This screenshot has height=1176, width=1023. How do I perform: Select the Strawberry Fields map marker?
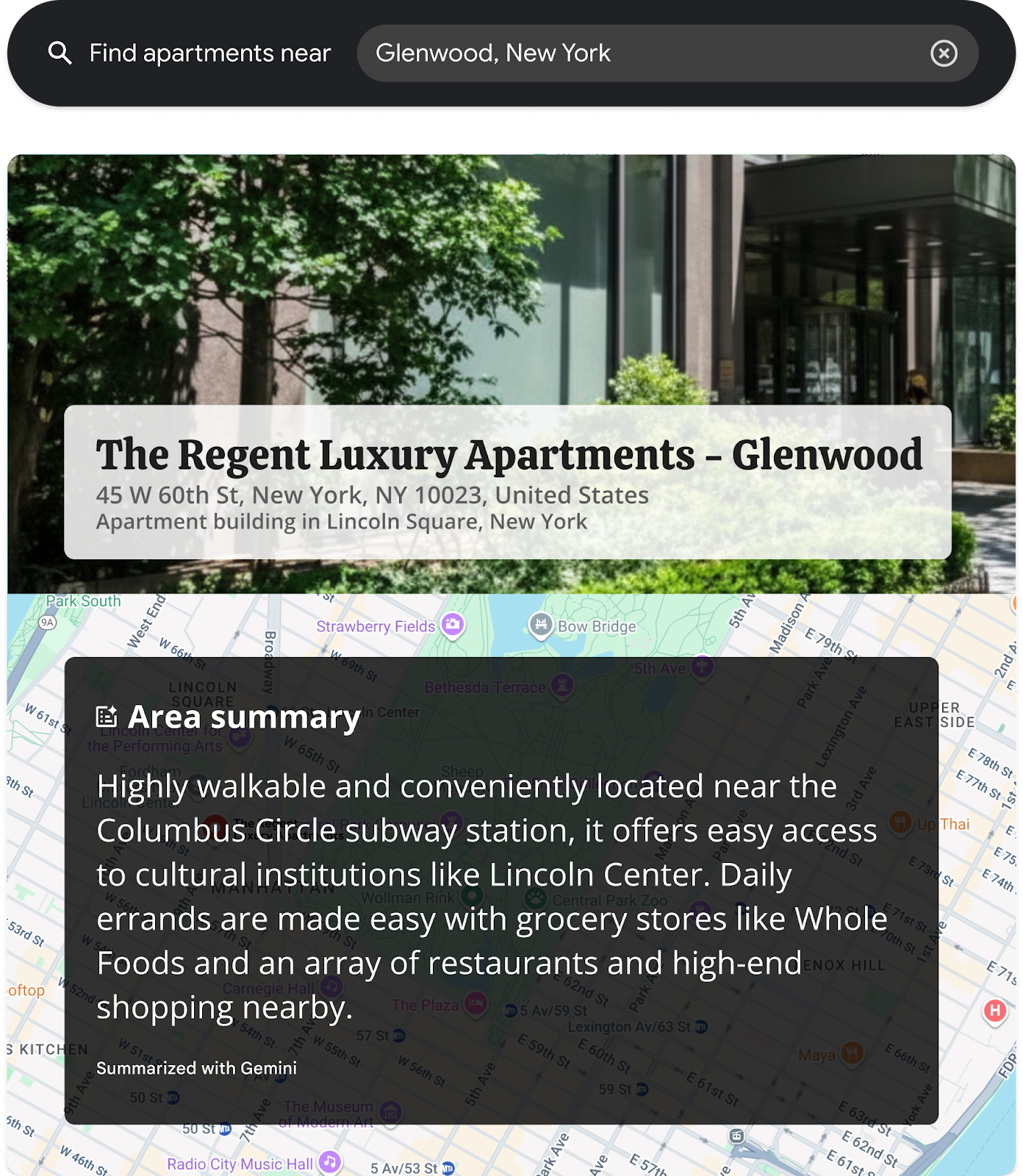[x=453, y=625]
